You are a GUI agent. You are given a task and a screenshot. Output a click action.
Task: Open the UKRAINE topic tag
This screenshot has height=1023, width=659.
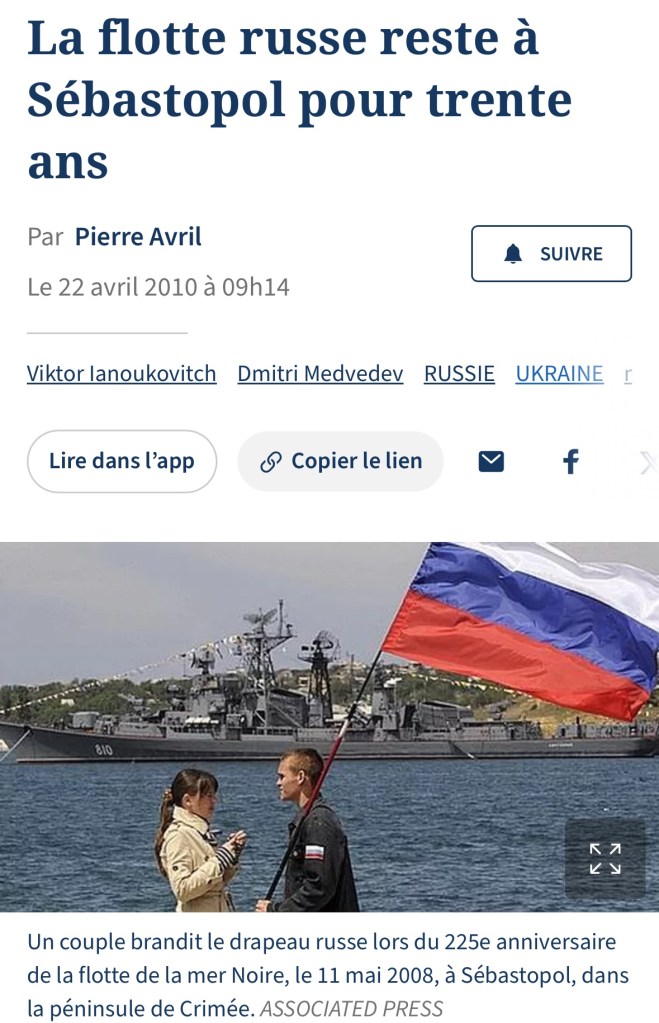pos(559,374)
